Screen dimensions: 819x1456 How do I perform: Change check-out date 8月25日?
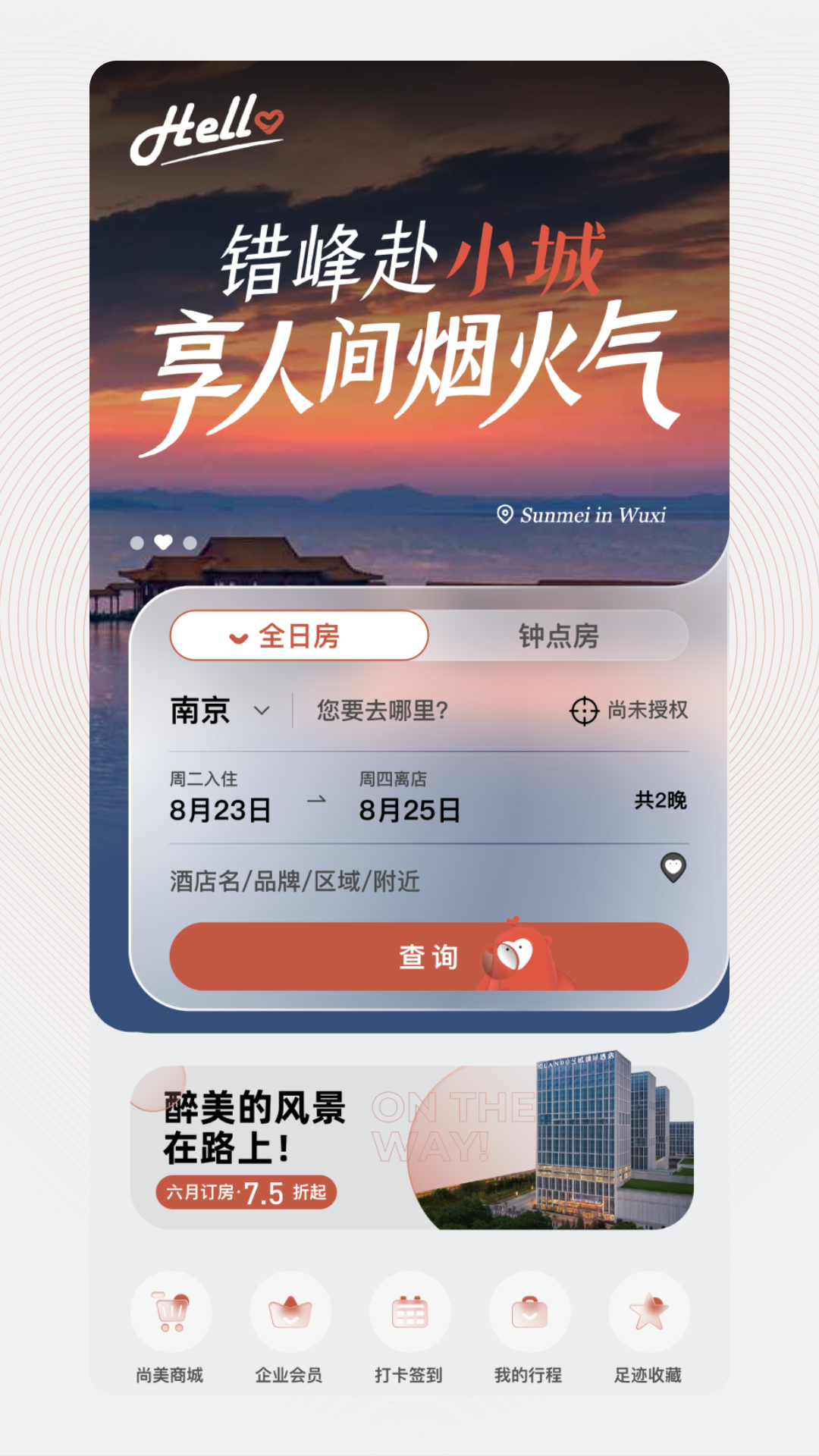(x=409, y=797)
